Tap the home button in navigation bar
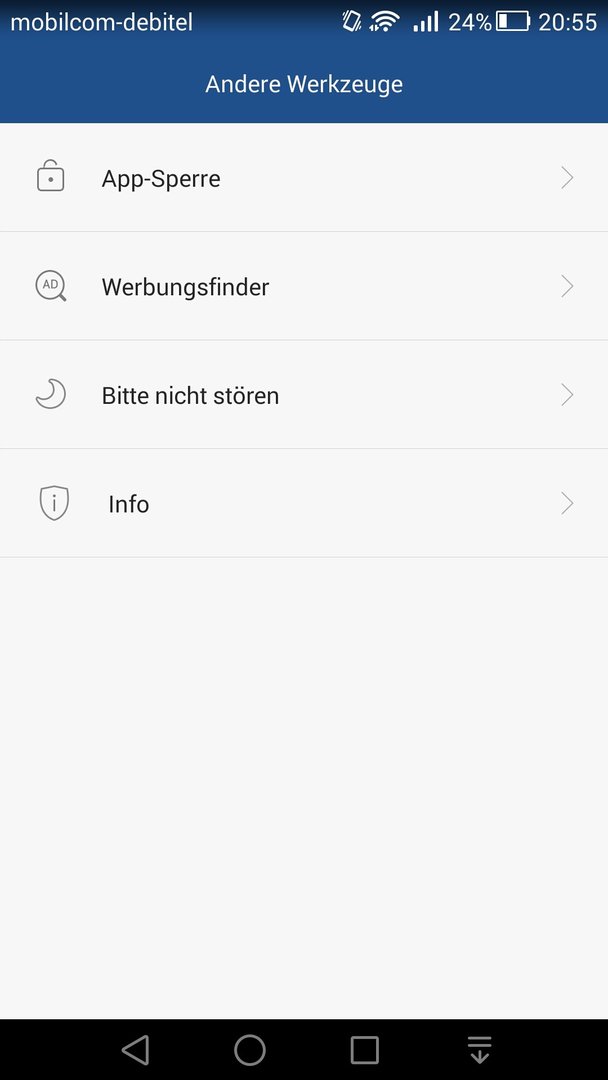Viewport: 608px width, 1080px height. click(250, 1050)
